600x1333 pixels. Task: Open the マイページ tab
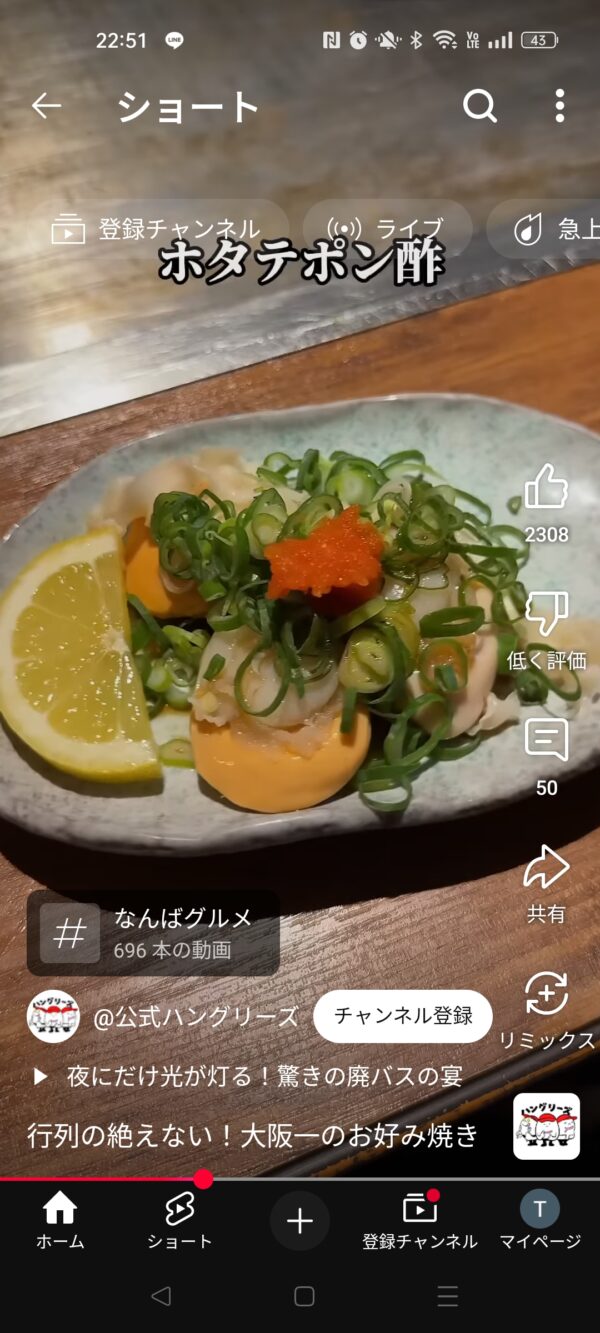(x=540, y=1221)
